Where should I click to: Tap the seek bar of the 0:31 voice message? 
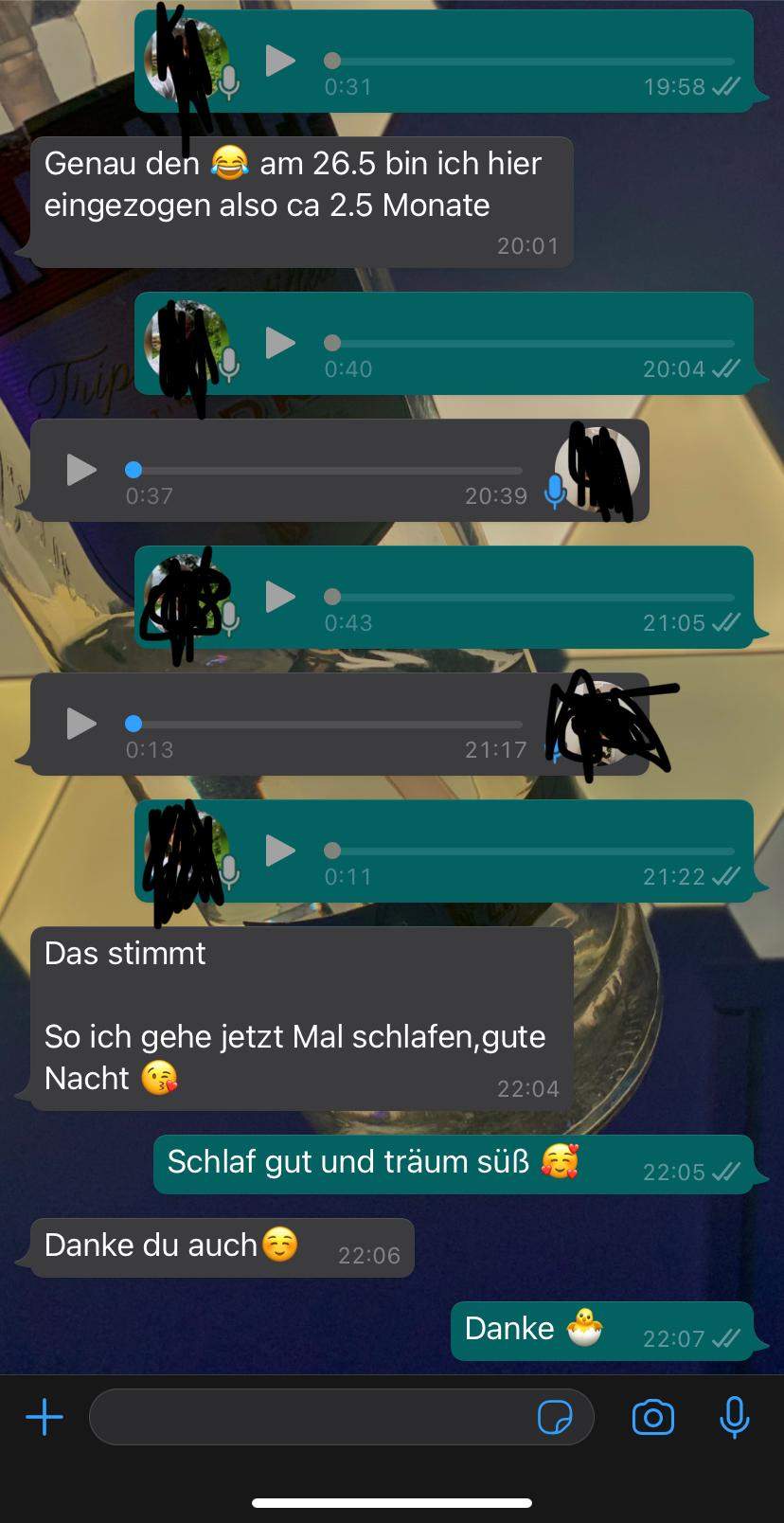530,61
